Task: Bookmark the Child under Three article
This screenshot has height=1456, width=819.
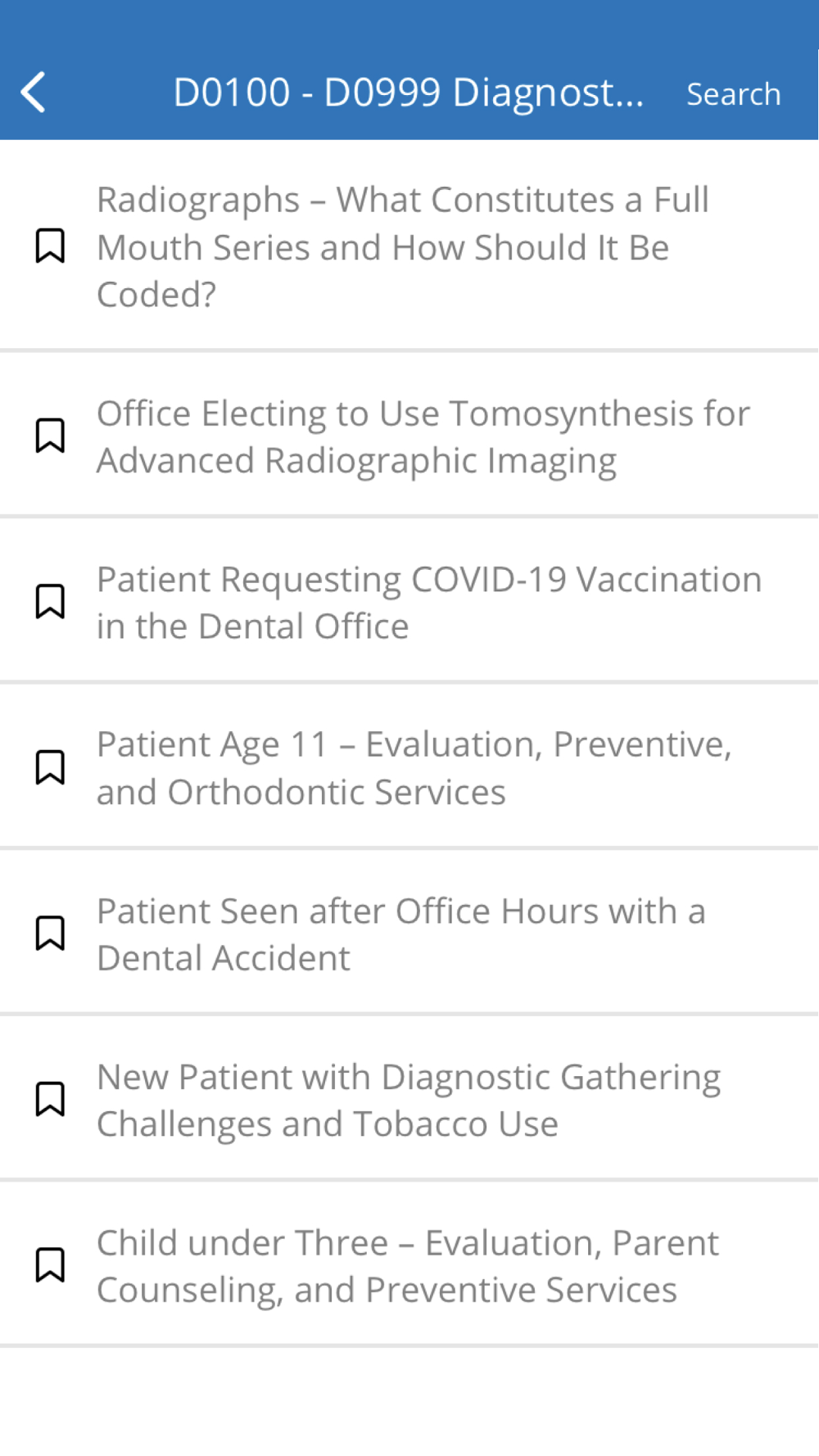Action: click(50, 1265)
